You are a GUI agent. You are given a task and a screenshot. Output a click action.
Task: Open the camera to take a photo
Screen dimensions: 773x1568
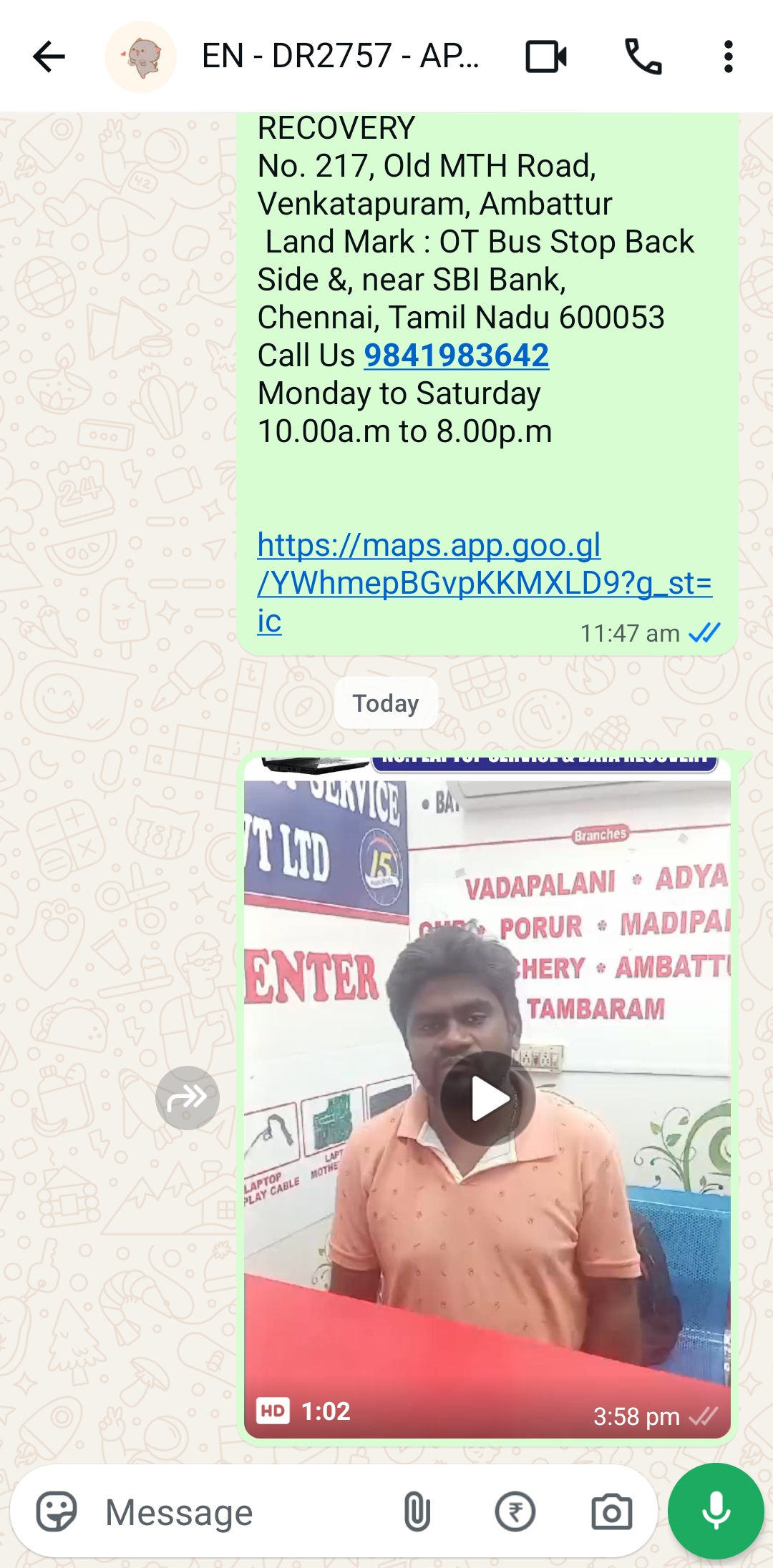[x=611, y=1512]
